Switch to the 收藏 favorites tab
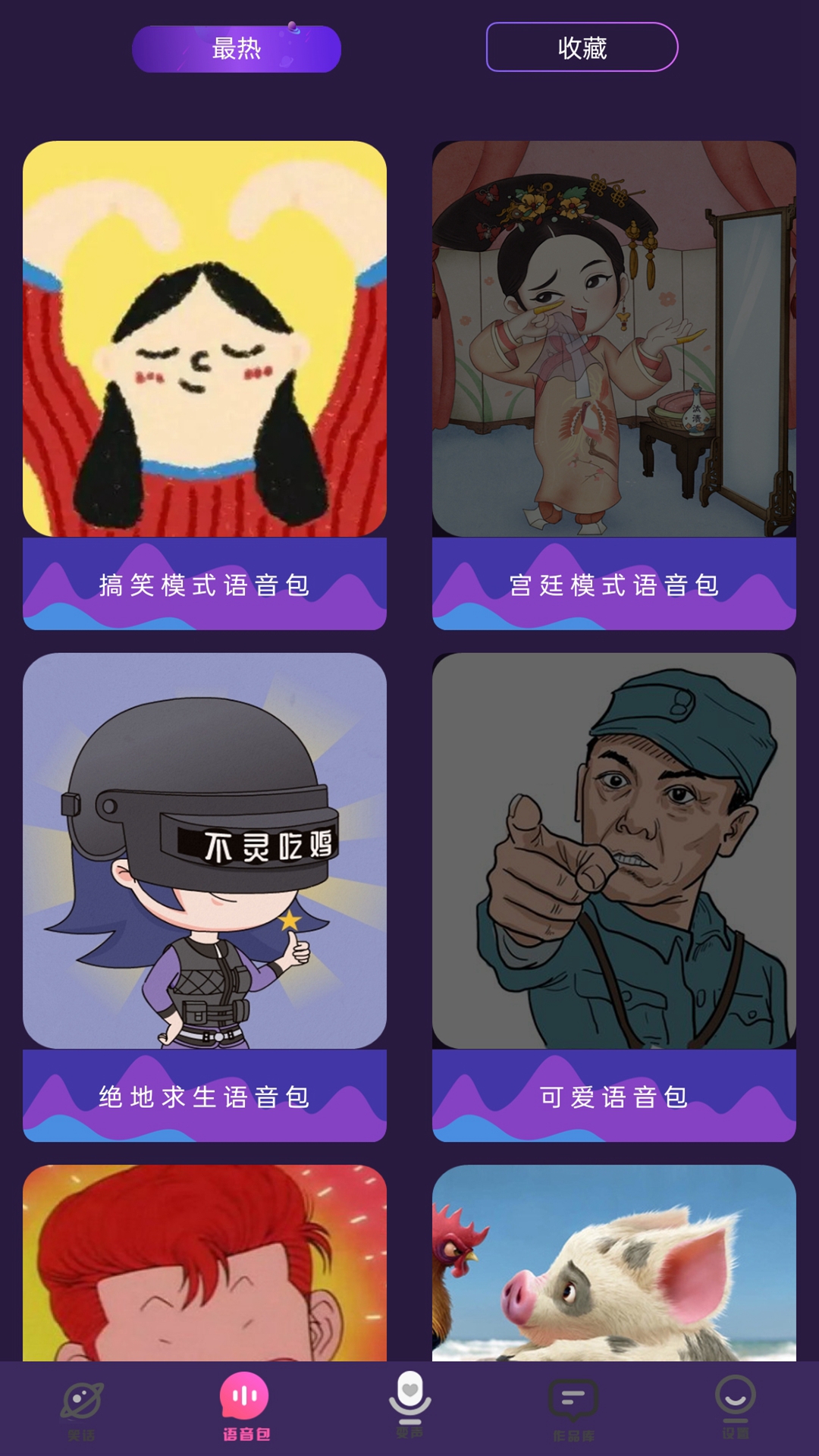The image size is (819, 1456). pyautogui.click(x=580, y=47)
